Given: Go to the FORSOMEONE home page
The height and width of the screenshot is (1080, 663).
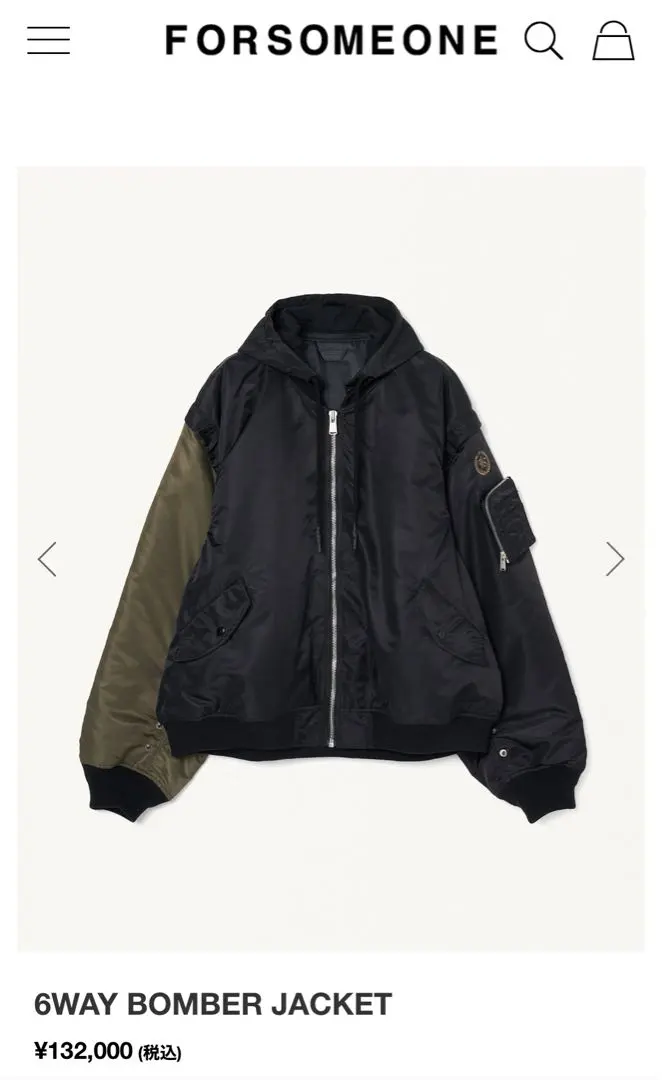Looking at the screenshot, I should click(x=331, y=41).
